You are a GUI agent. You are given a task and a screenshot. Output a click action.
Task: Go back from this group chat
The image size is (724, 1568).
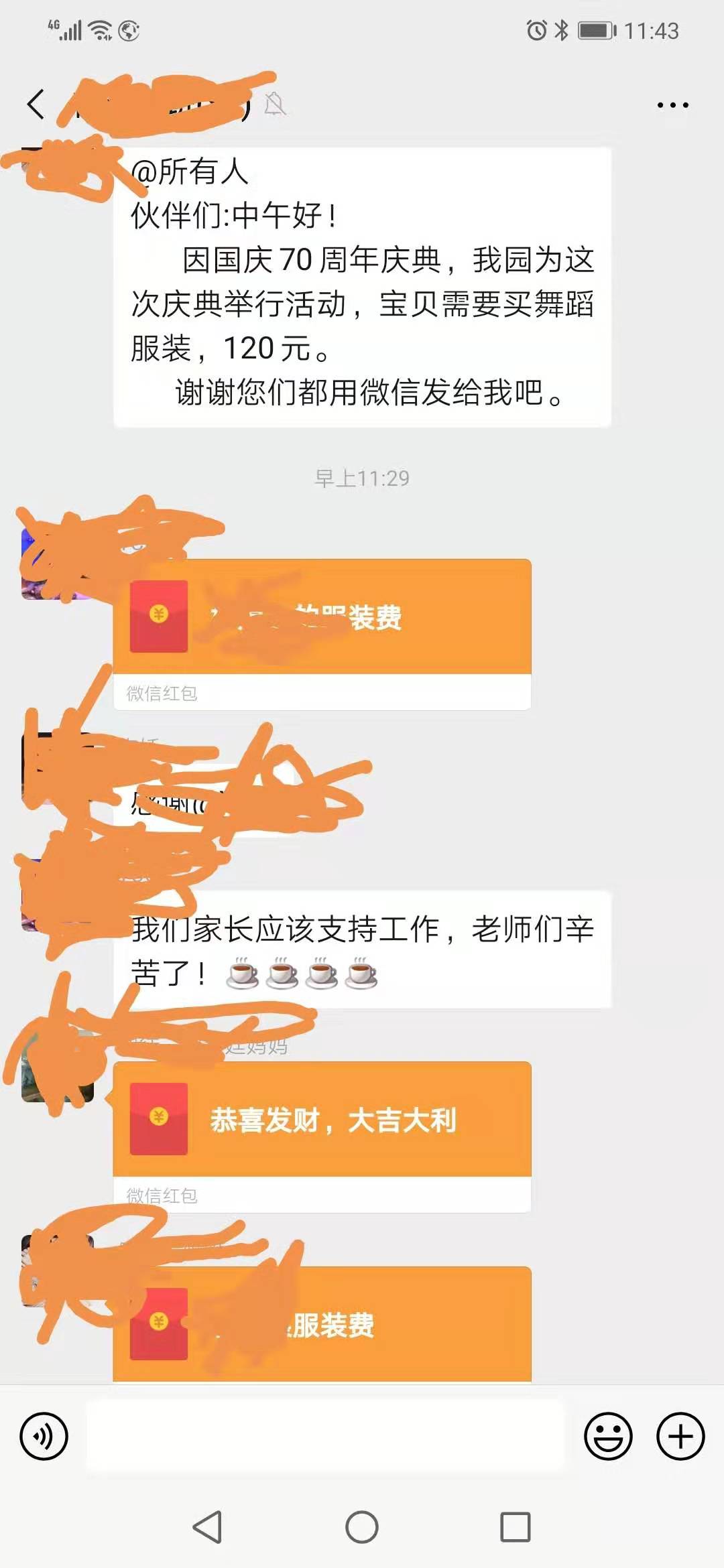(36, 105)
